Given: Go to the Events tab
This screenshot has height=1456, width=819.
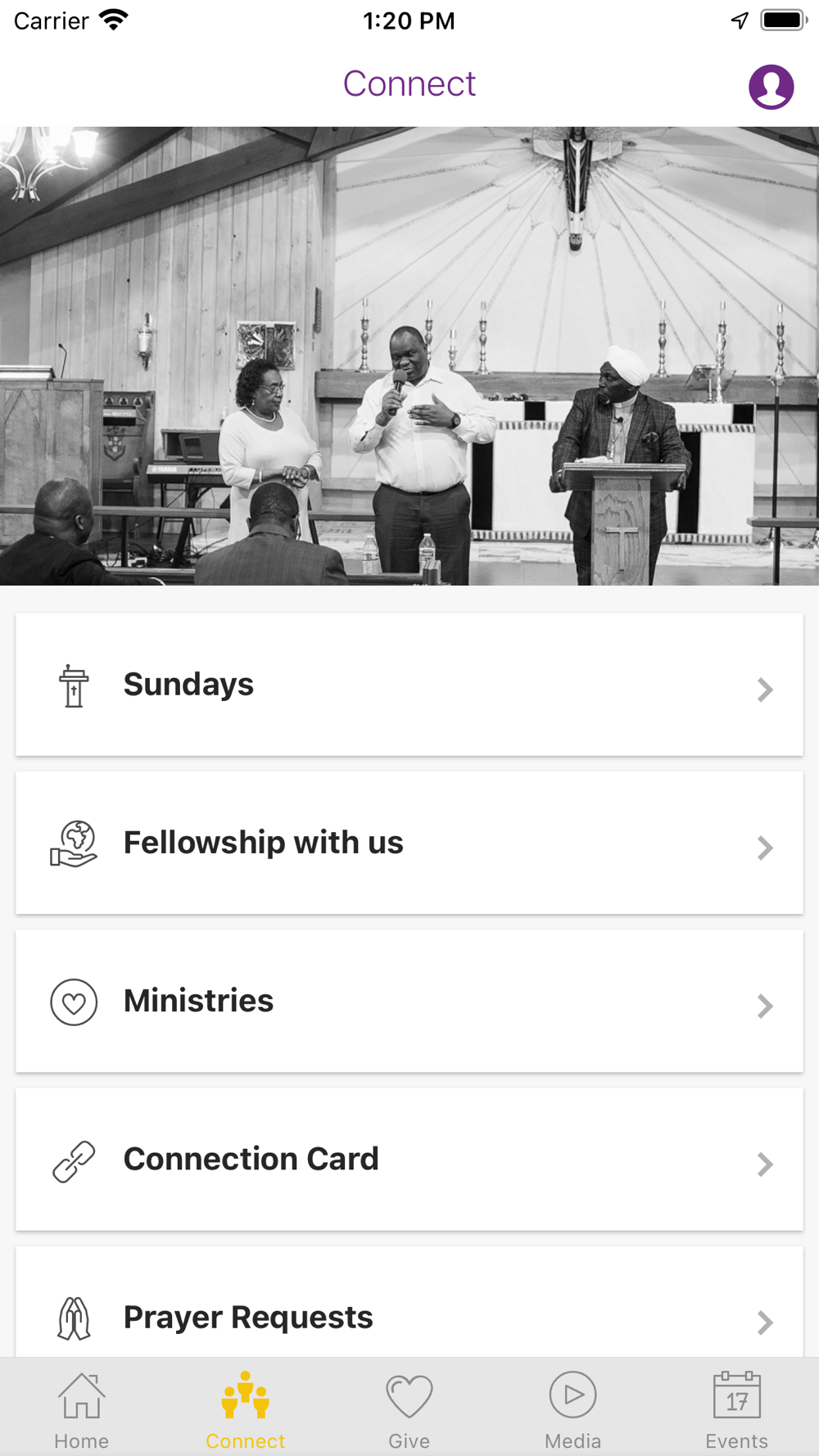Looking at the screenshot, I should point(737,1410).
